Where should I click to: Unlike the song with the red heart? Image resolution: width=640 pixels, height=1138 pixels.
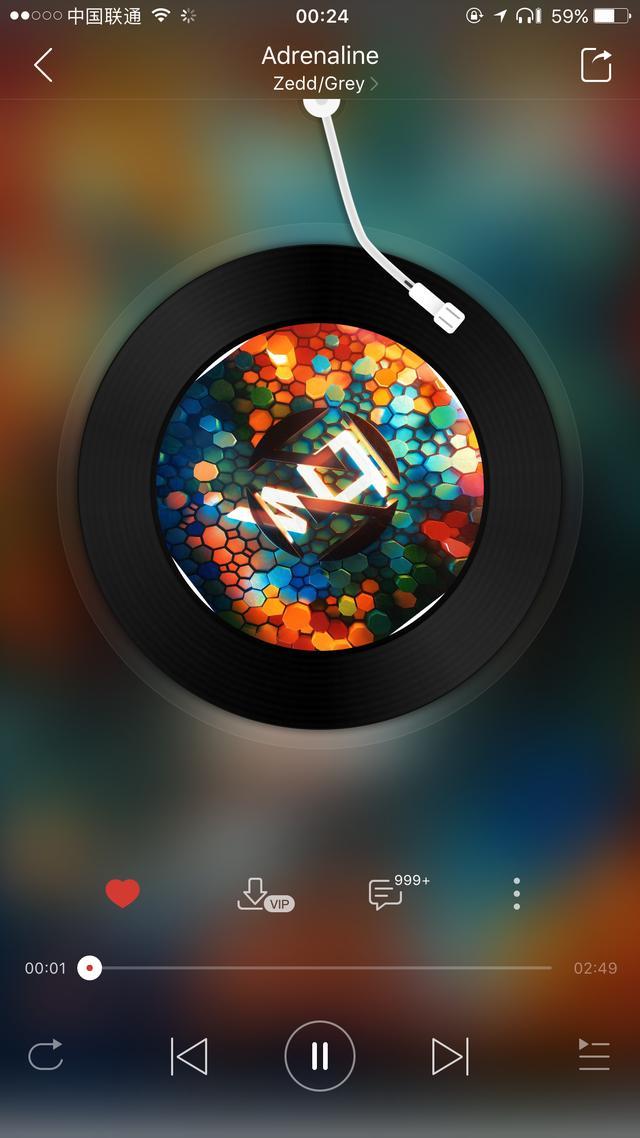tap(123, 893)
